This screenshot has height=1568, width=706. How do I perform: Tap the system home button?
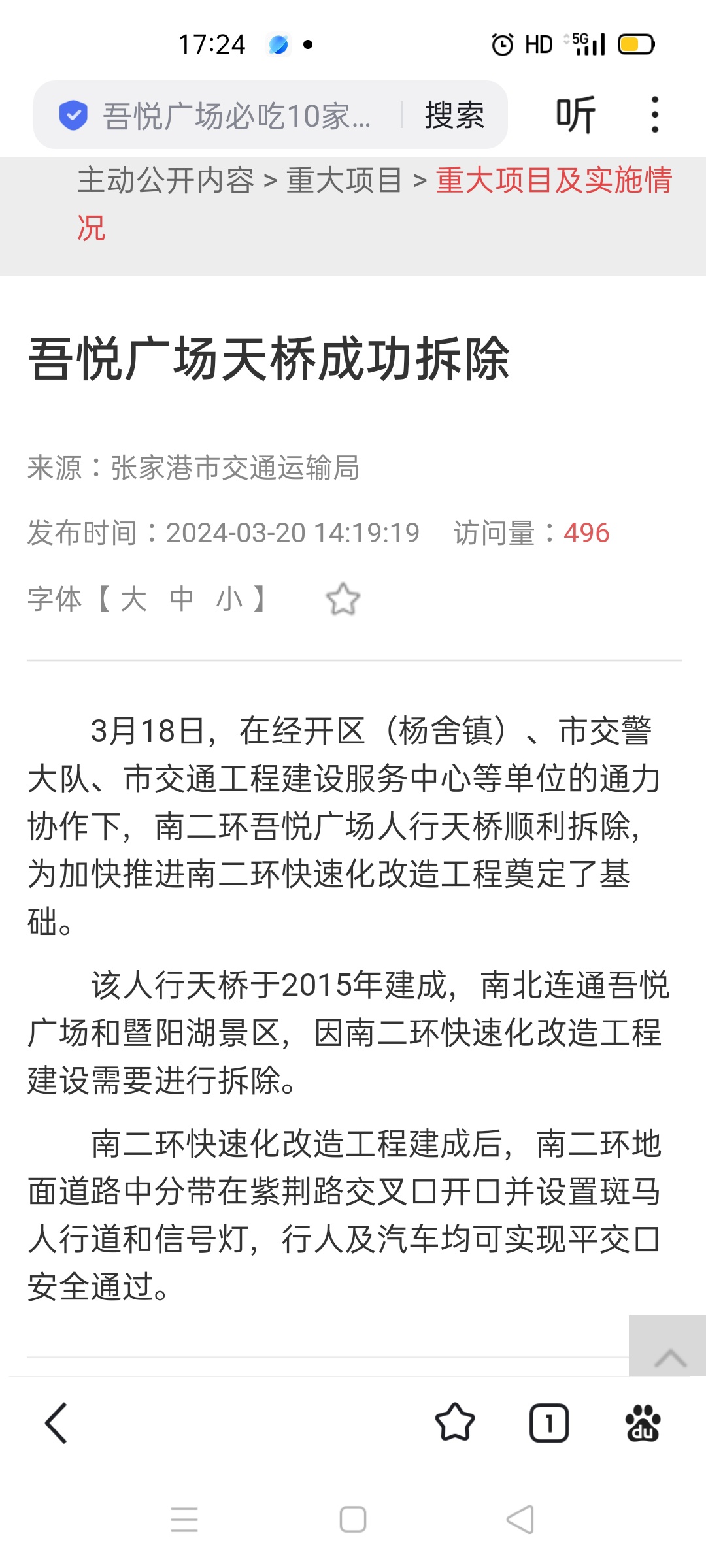[353, 1520]
